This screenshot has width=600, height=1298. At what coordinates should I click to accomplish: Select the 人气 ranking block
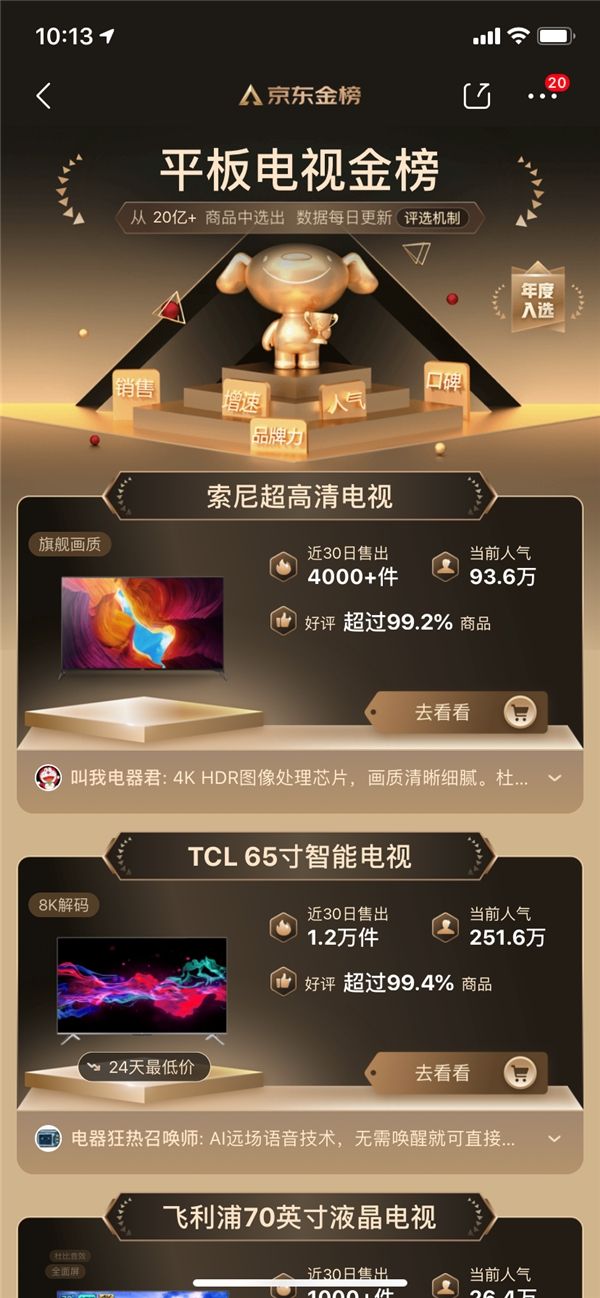(x=343, y=401)
